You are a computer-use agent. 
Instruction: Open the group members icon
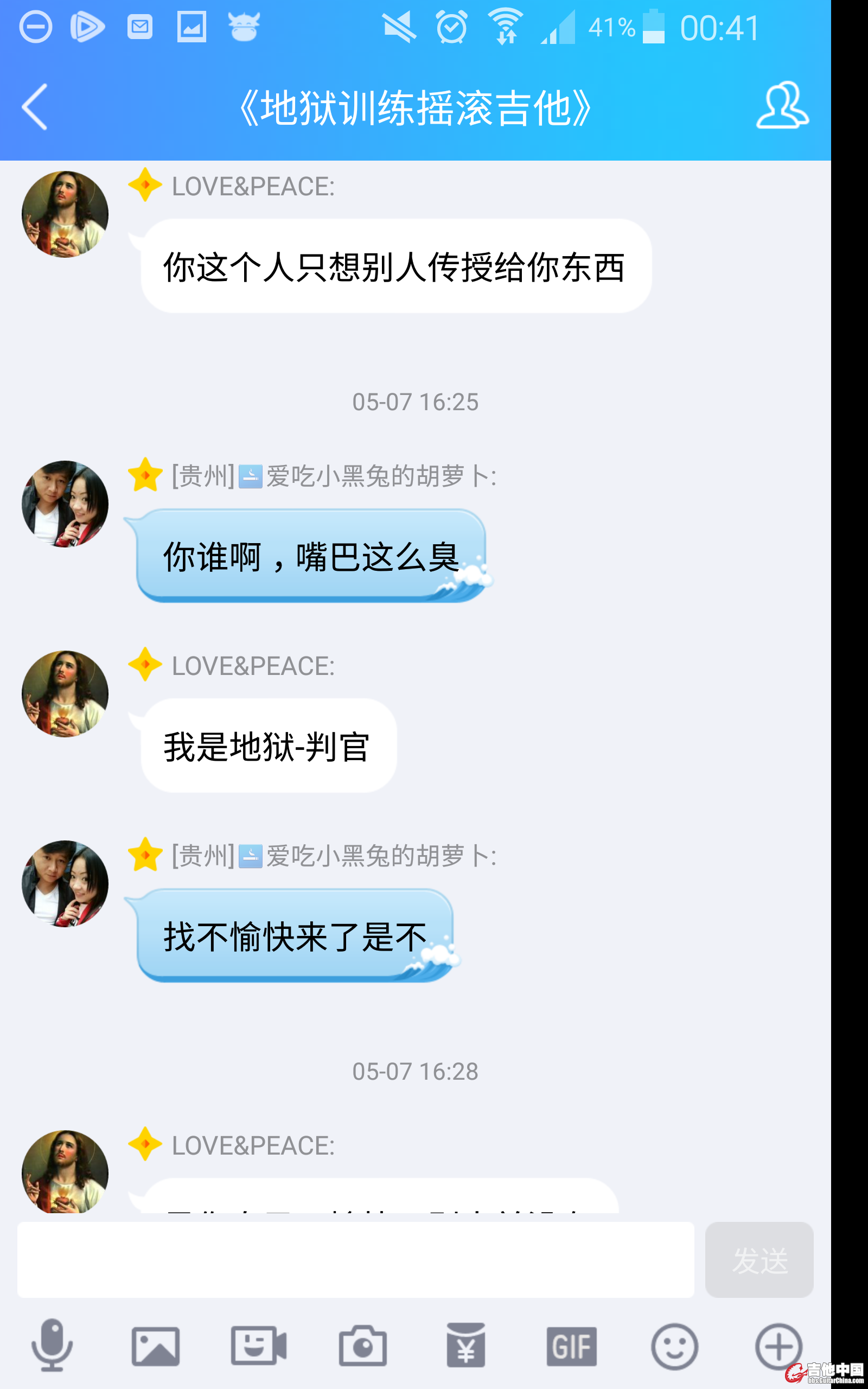(x=782, y=106)
